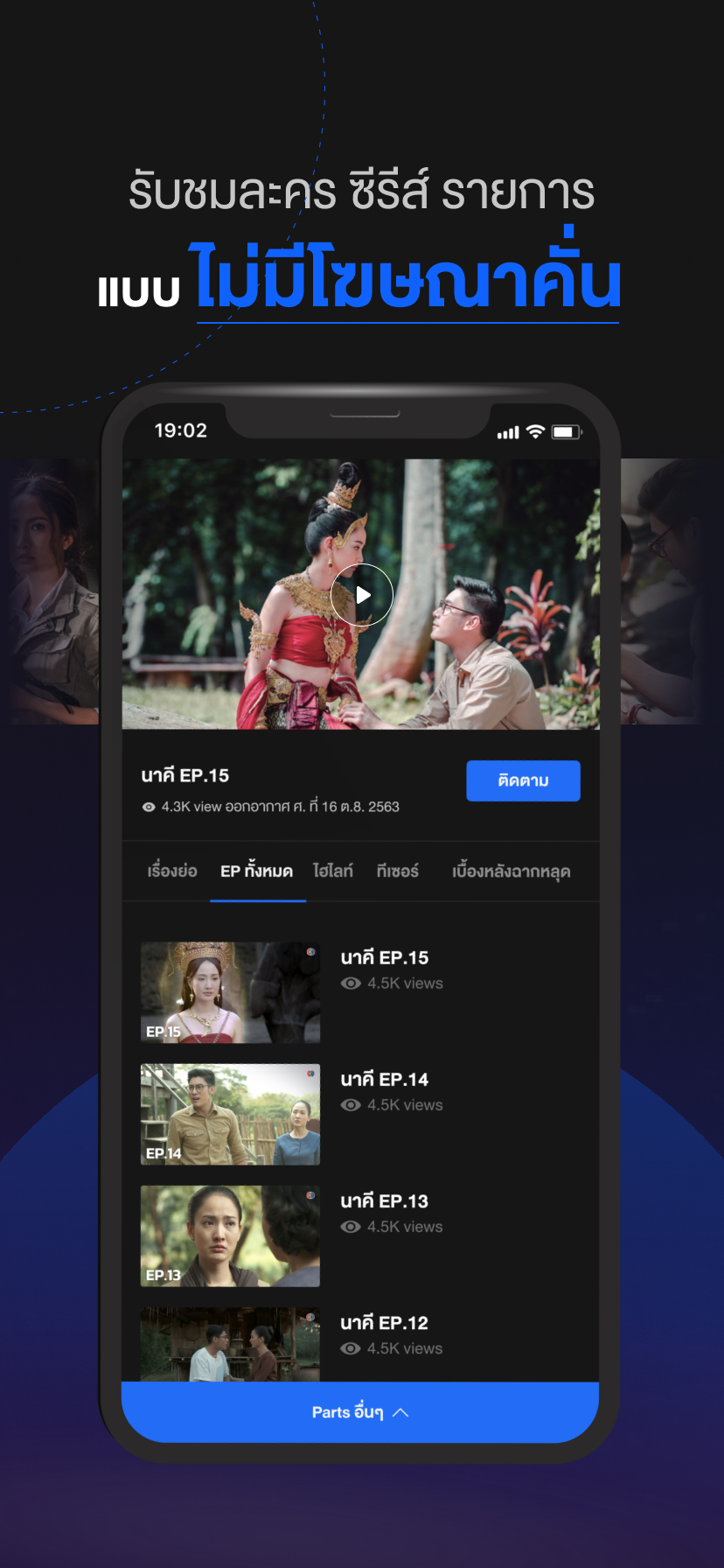Viewport: 724px width, 1568px height.
Task: Open the Parts อื่นๆ panel
Action: pyautogui.click(x=361, y=1411)
